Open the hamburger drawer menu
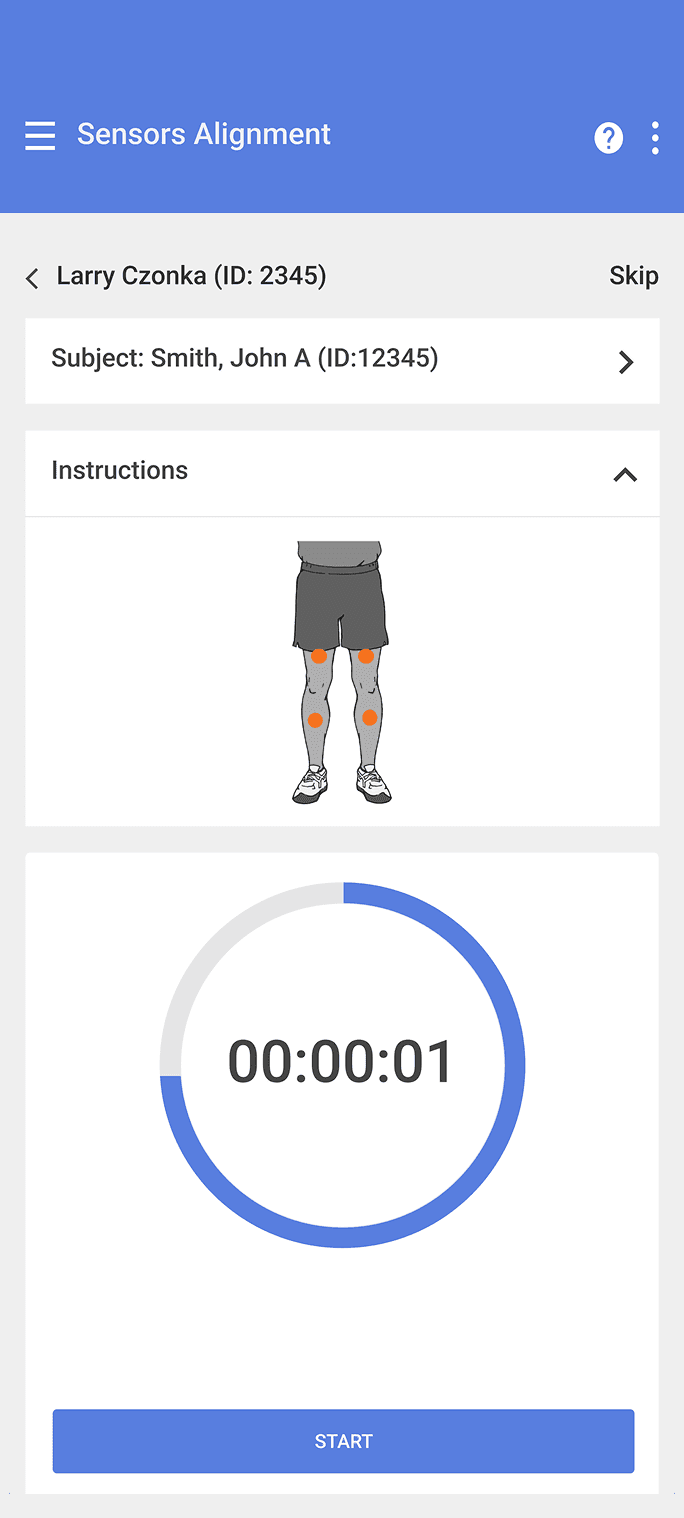Screen dimensions: 684x1518 pyautogui.click(x=40, y=136)
